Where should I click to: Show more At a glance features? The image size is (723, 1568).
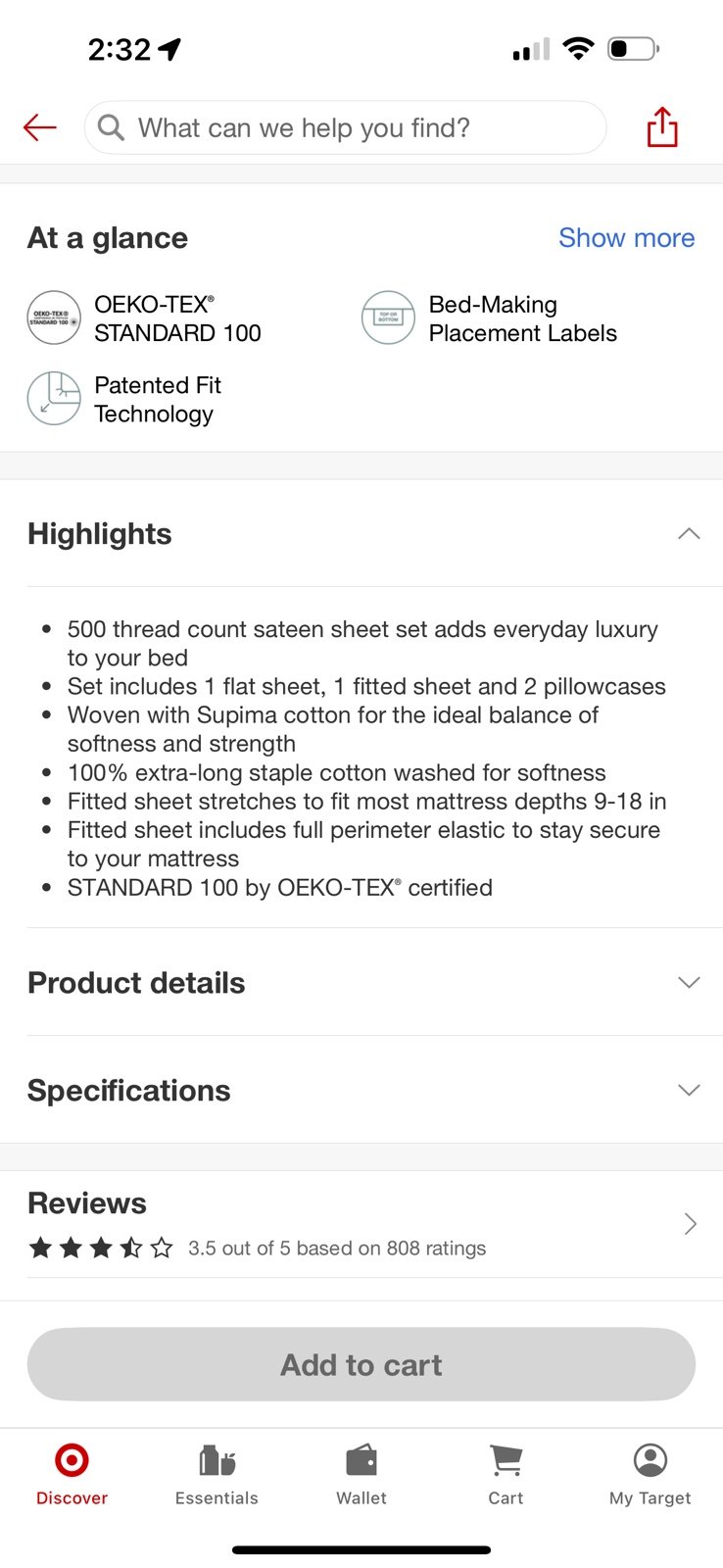(x=626, y=238)
